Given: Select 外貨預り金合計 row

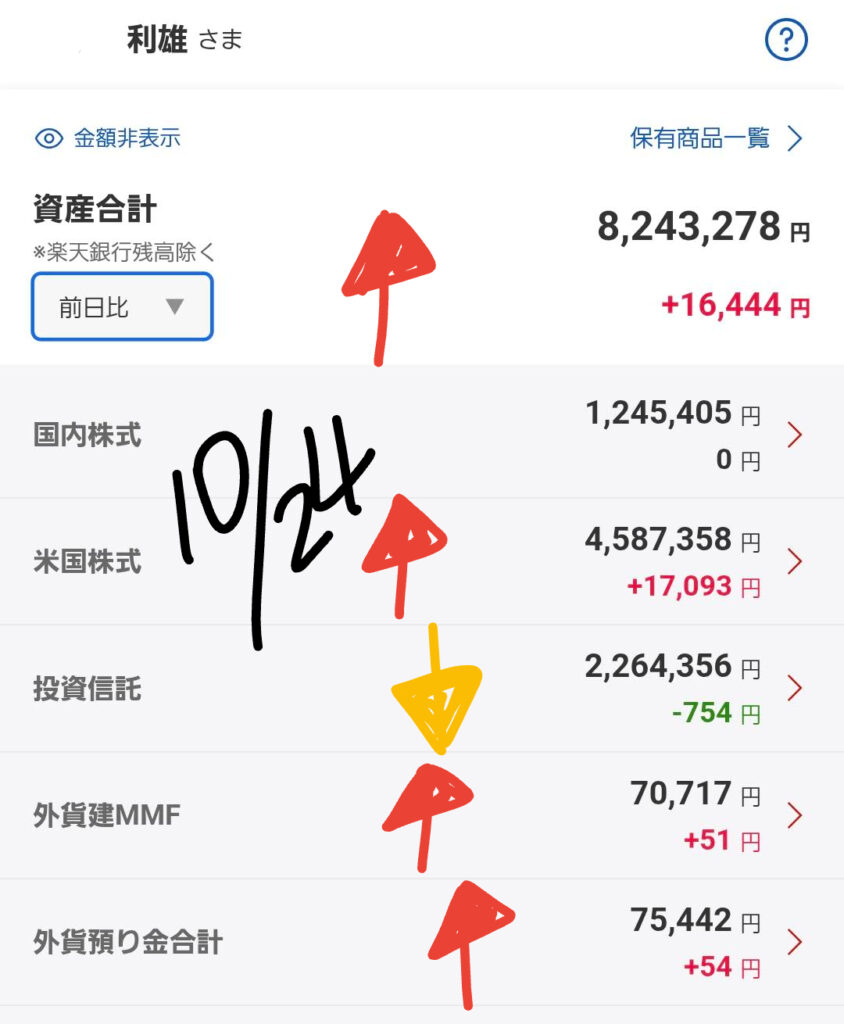Looking at the screenshot, I should pyautogui.click(x=420, y=942).
